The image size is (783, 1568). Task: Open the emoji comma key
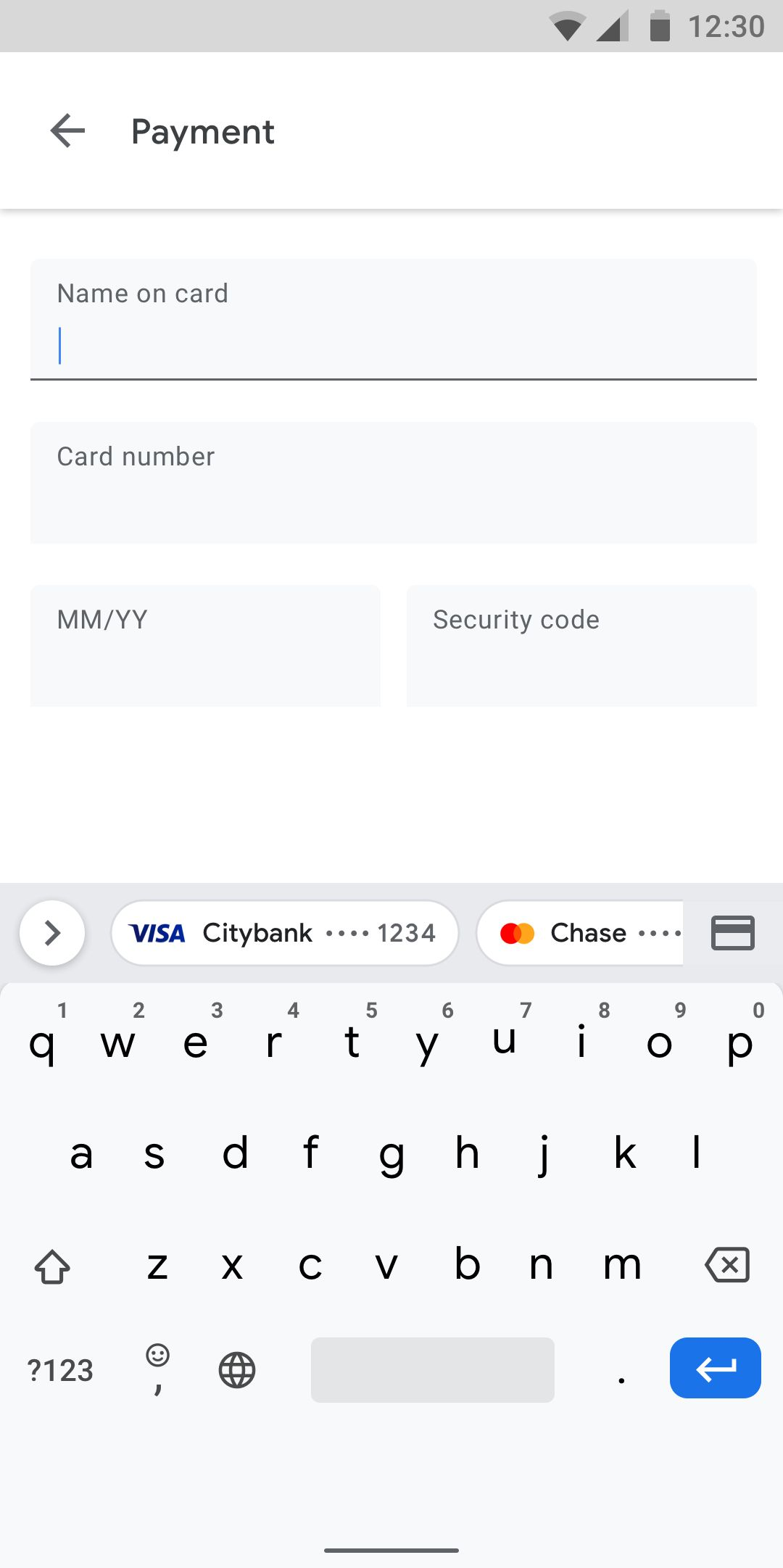(x=157, y=1369)
